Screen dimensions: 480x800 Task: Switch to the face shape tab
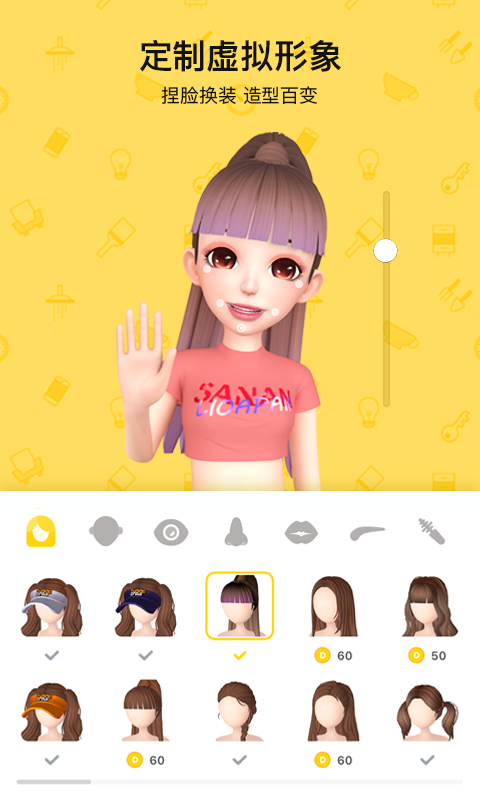click(x=106, y=531)
